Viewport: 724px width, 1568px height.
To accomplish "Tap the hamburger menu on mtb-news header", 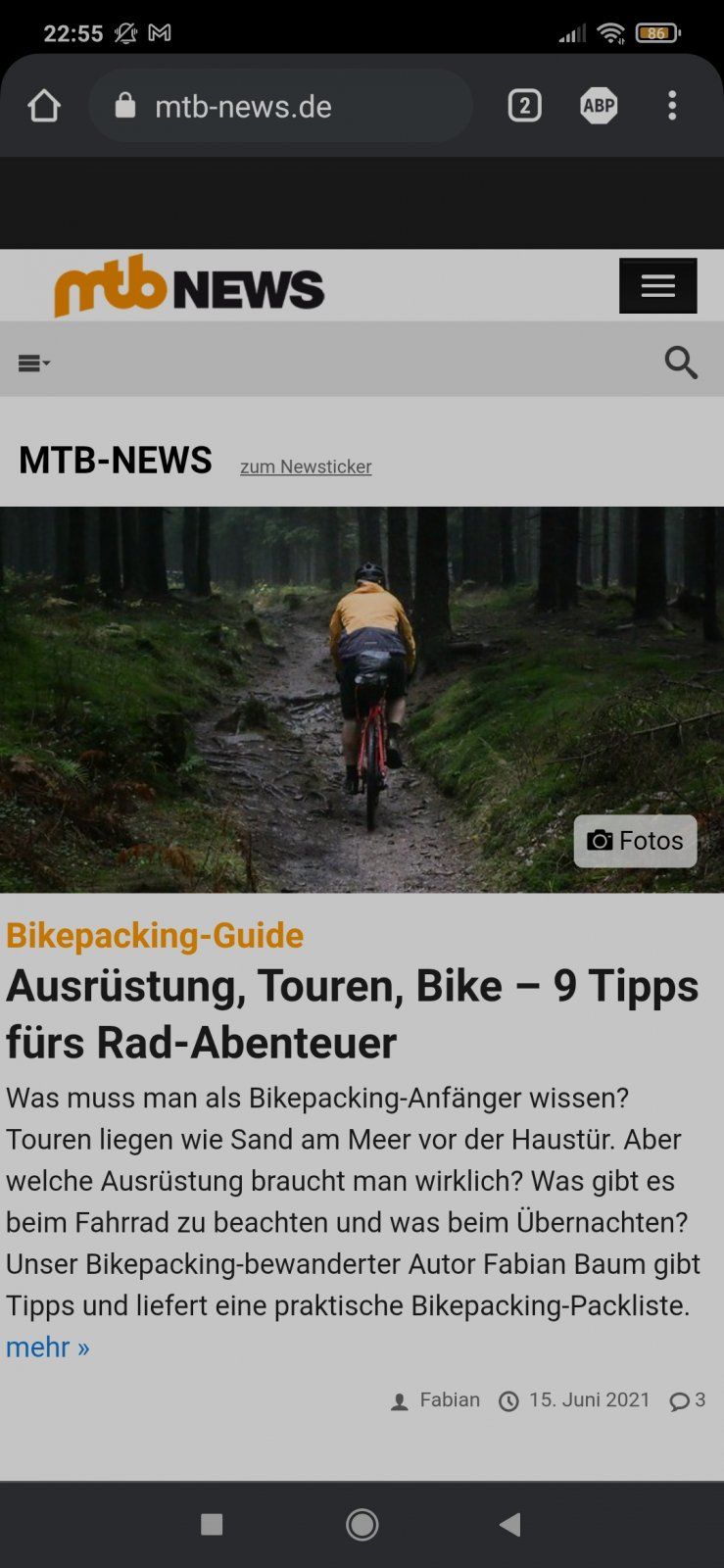I will coord(657,285).
